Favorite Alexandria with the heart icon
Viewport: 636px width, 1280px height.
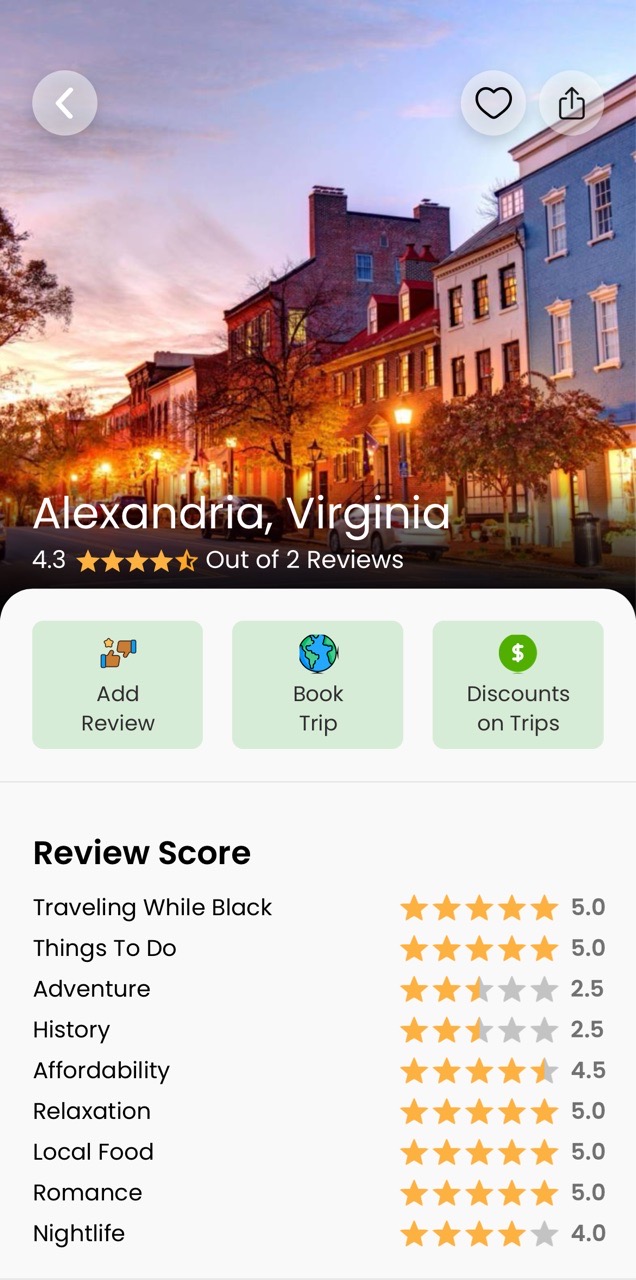coord(493,103)
